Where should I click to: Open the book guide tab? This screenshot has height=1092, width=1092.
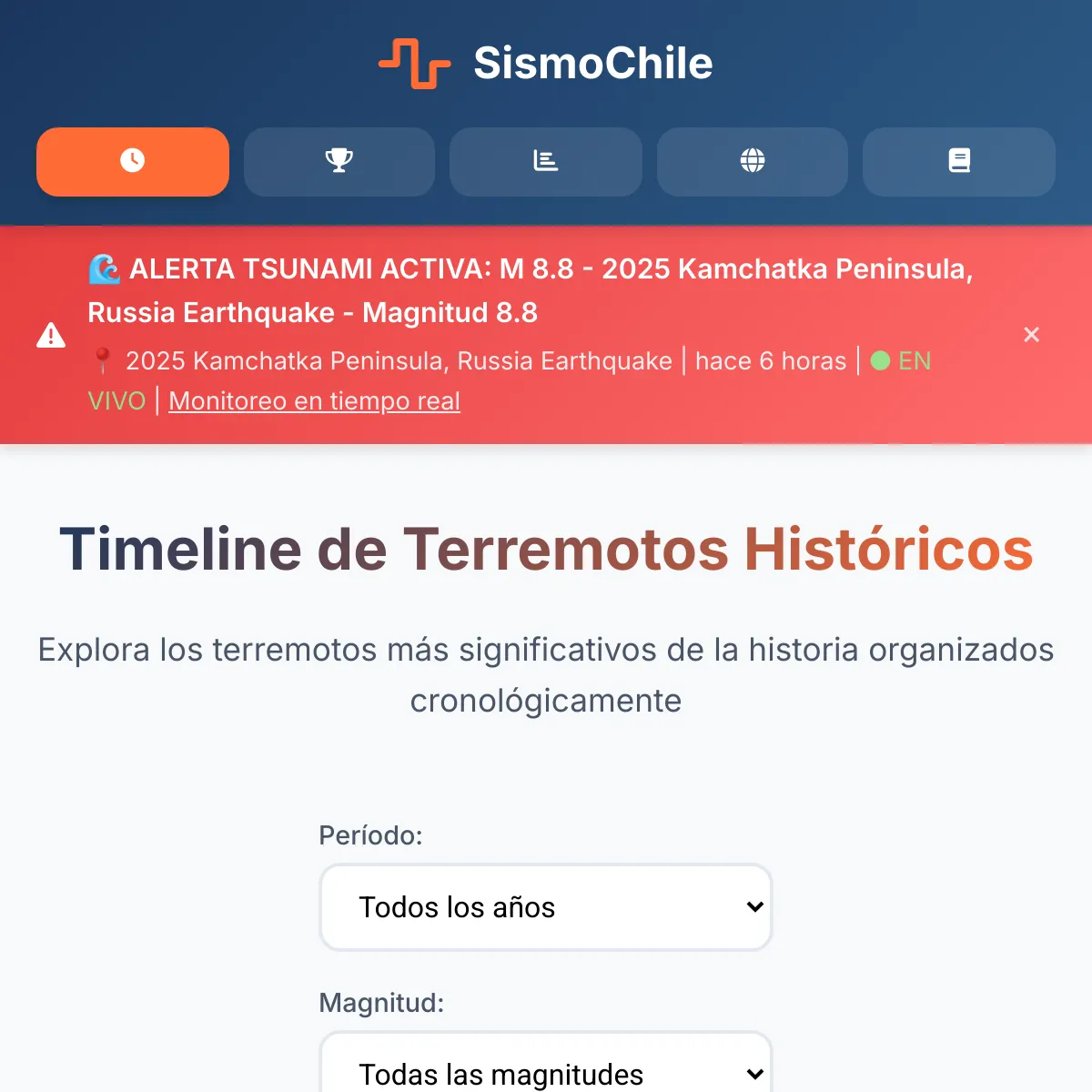[959, 161]
